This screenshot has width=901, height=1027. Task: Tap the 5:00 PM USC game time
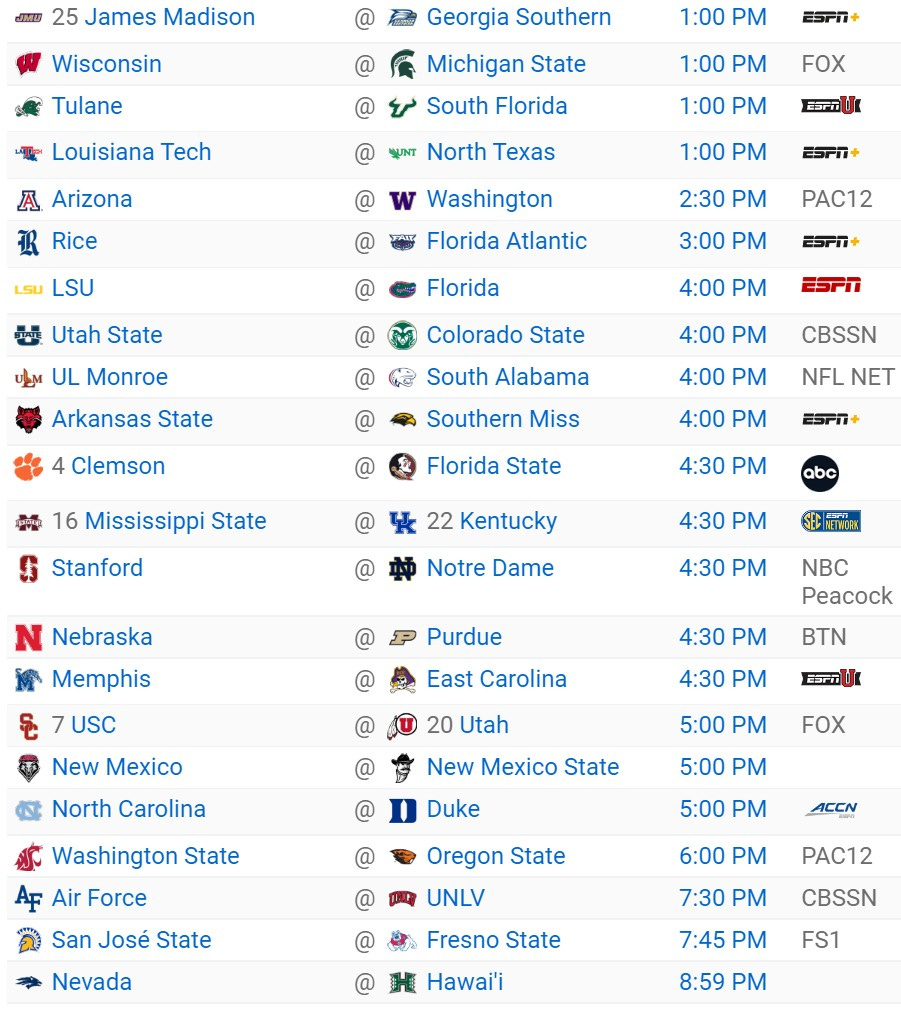pos(723,725)
